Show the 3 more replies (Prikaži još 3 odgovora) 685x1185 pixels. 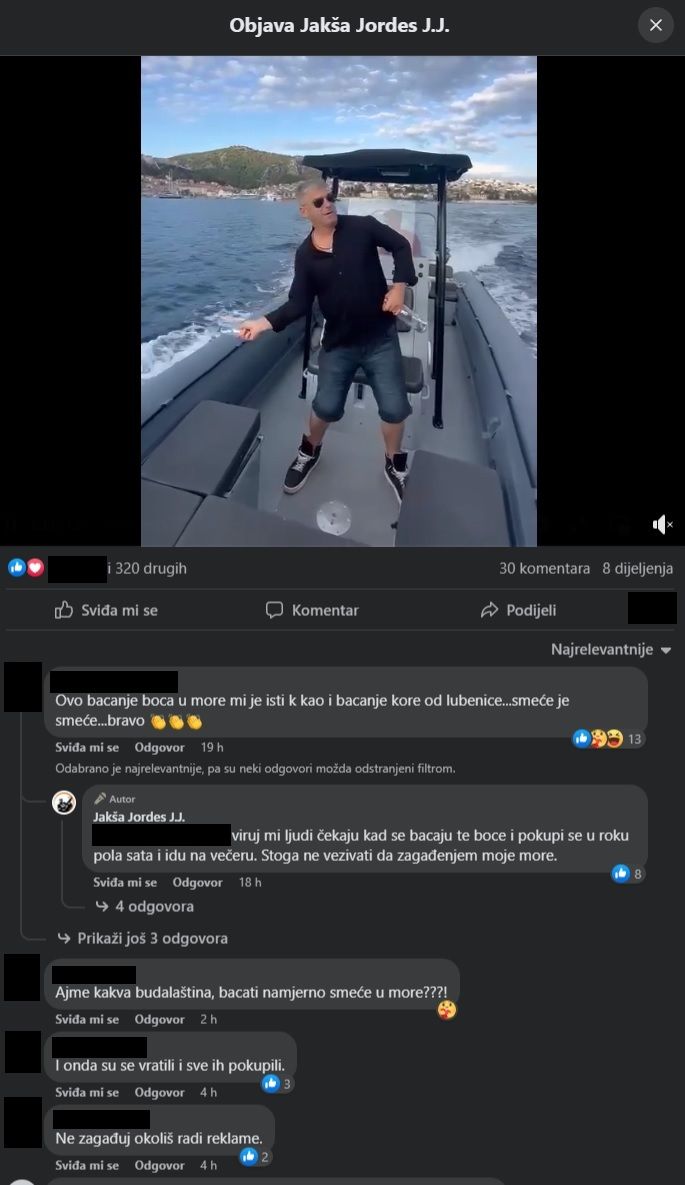point(152,938)
